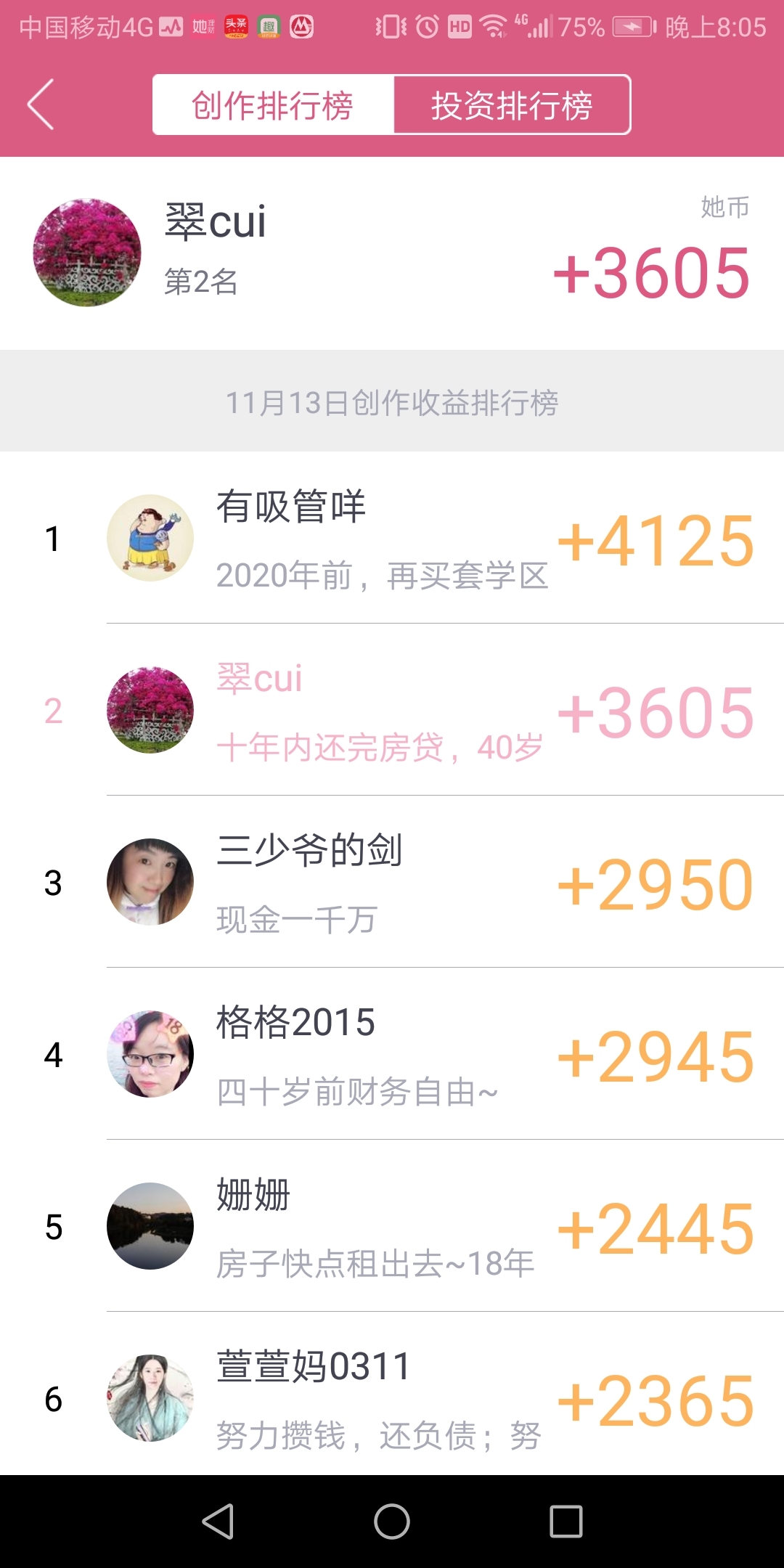Open 翠cui's ranking row at rank 2
Viewport: 784px width, 1568px height.
click(392, 710)
